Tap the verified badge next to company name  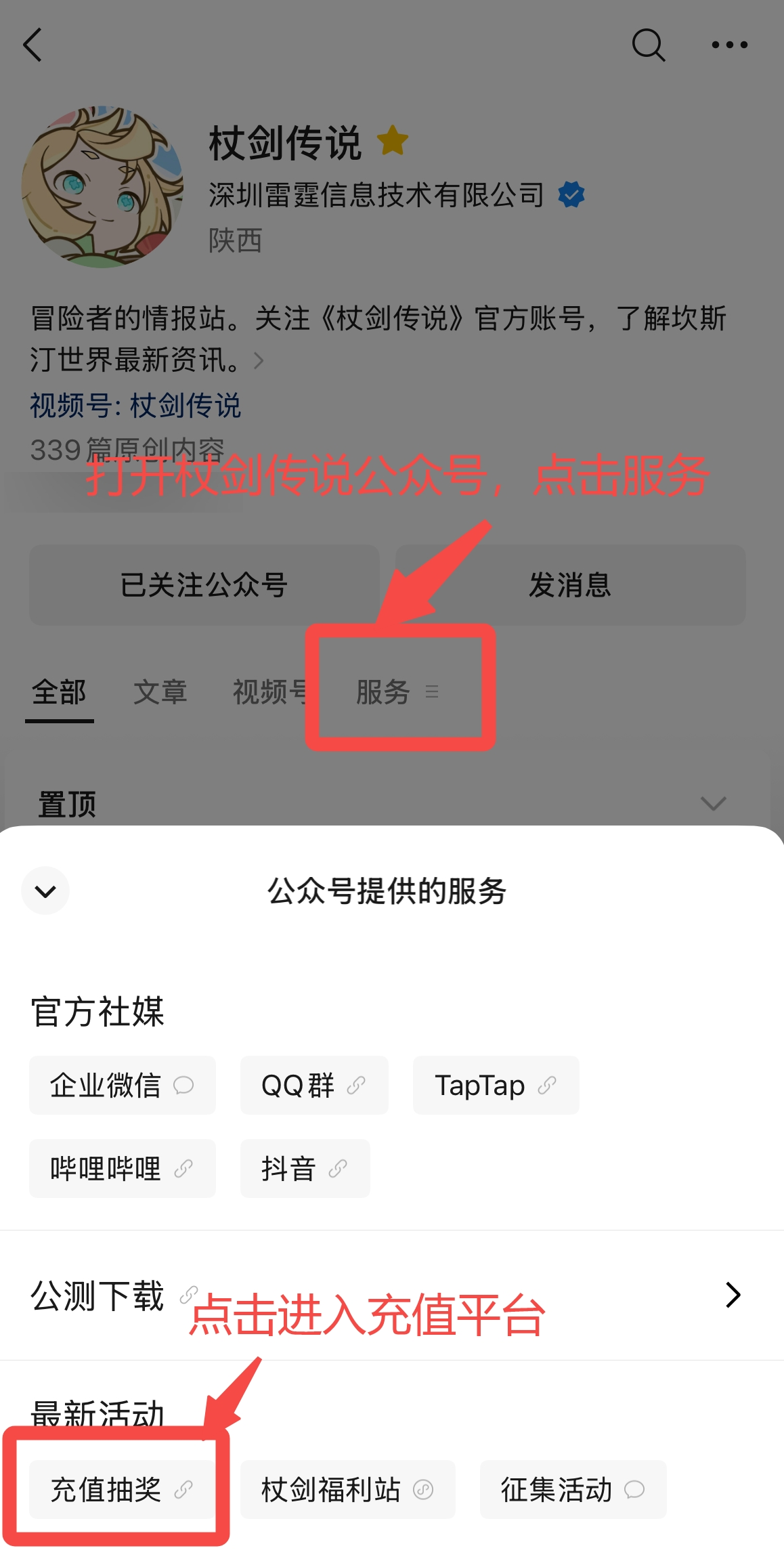coord(572,194)
